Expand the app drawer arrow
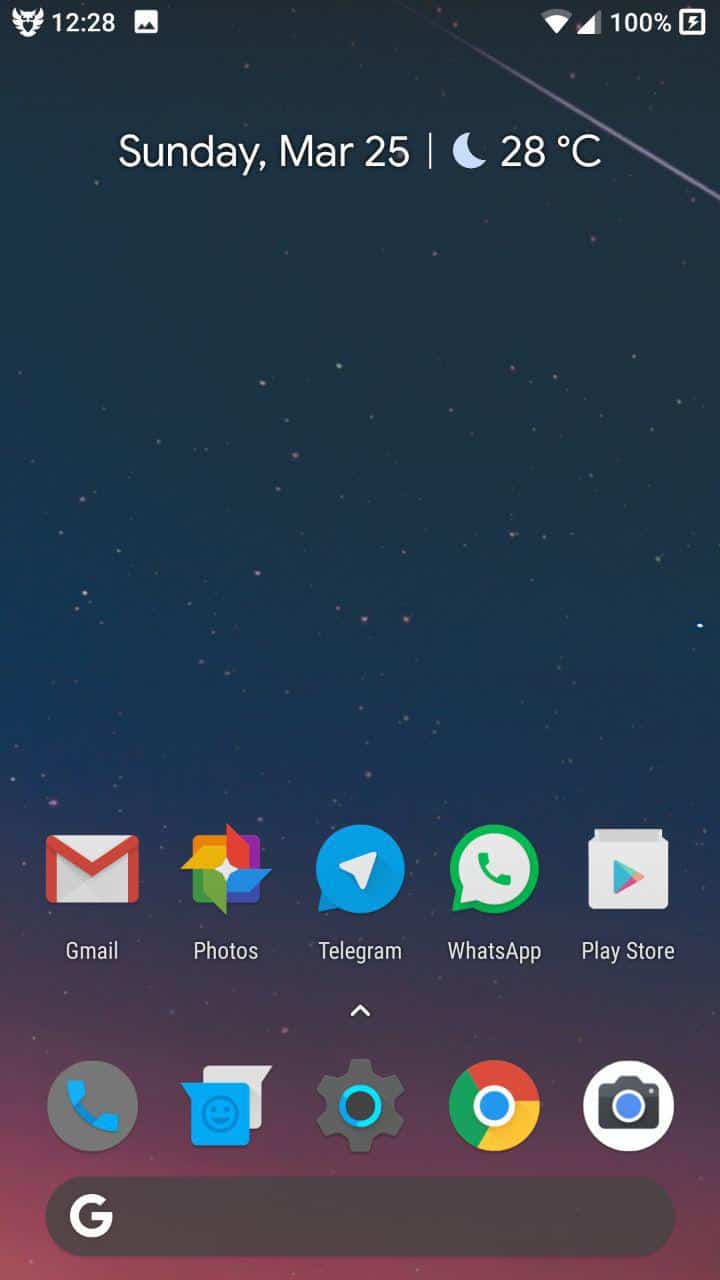This screenshot has width=720, height=1280. [360, 1011]
